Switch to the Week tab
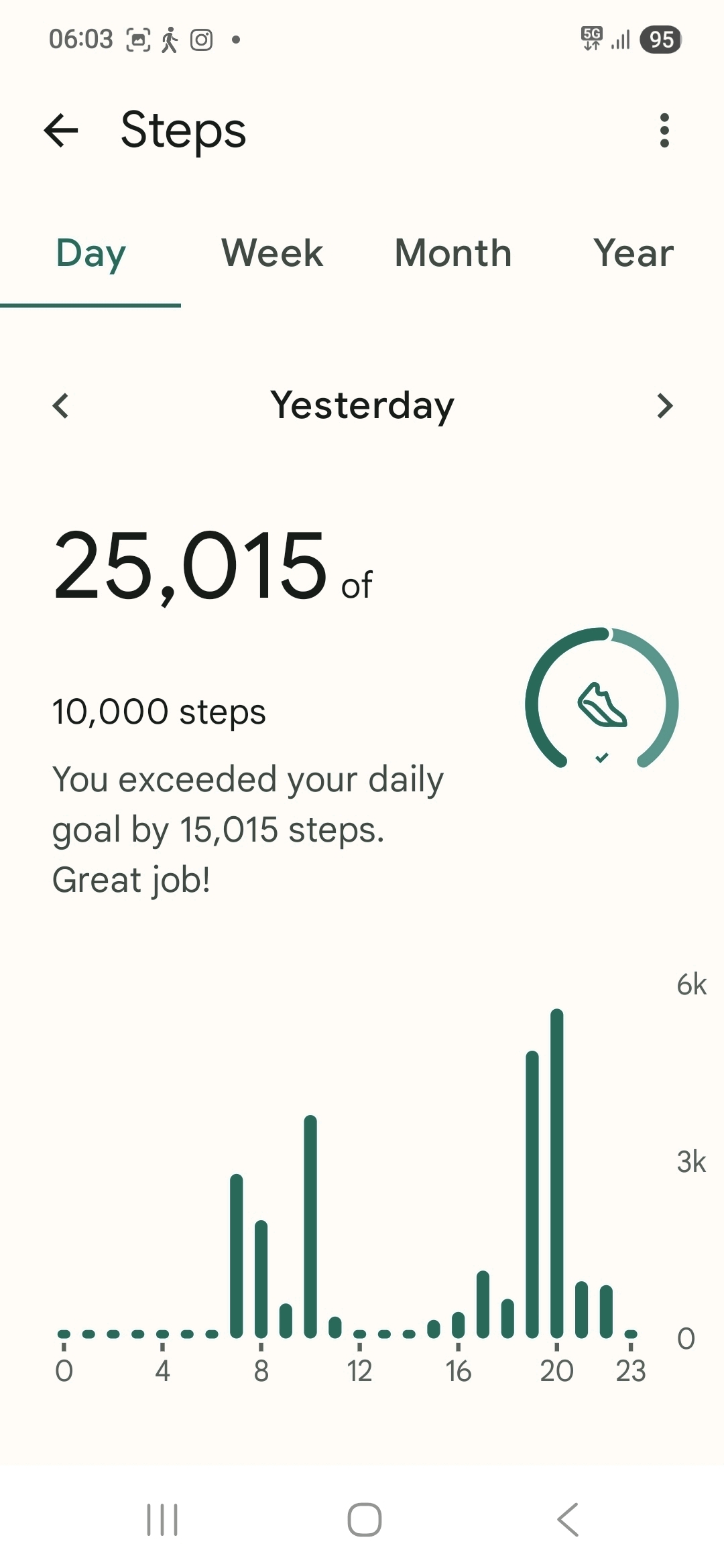 [x=272, y=255]
